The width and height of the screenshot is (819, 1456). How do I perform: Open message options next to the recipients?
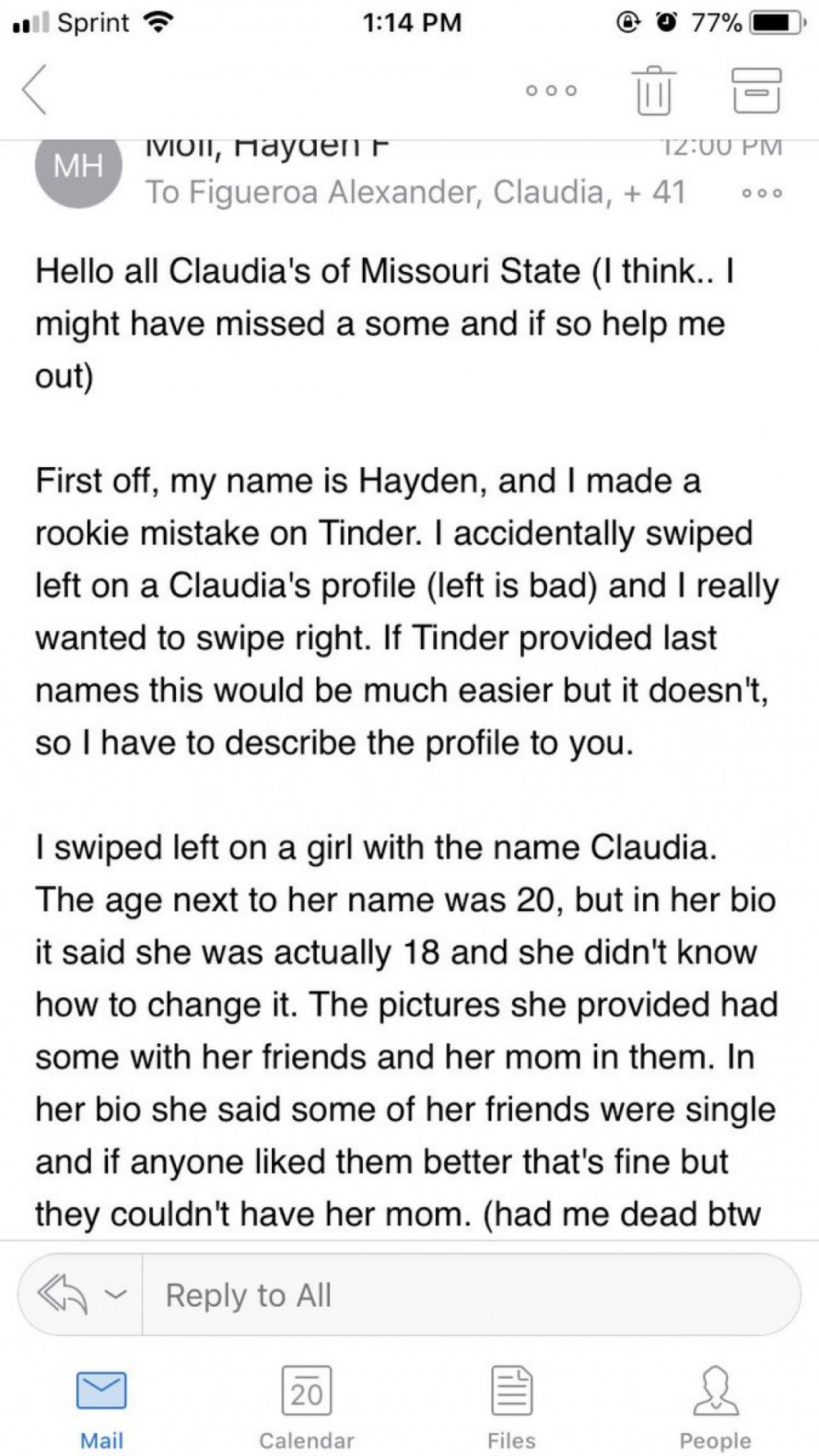[762, 194]
